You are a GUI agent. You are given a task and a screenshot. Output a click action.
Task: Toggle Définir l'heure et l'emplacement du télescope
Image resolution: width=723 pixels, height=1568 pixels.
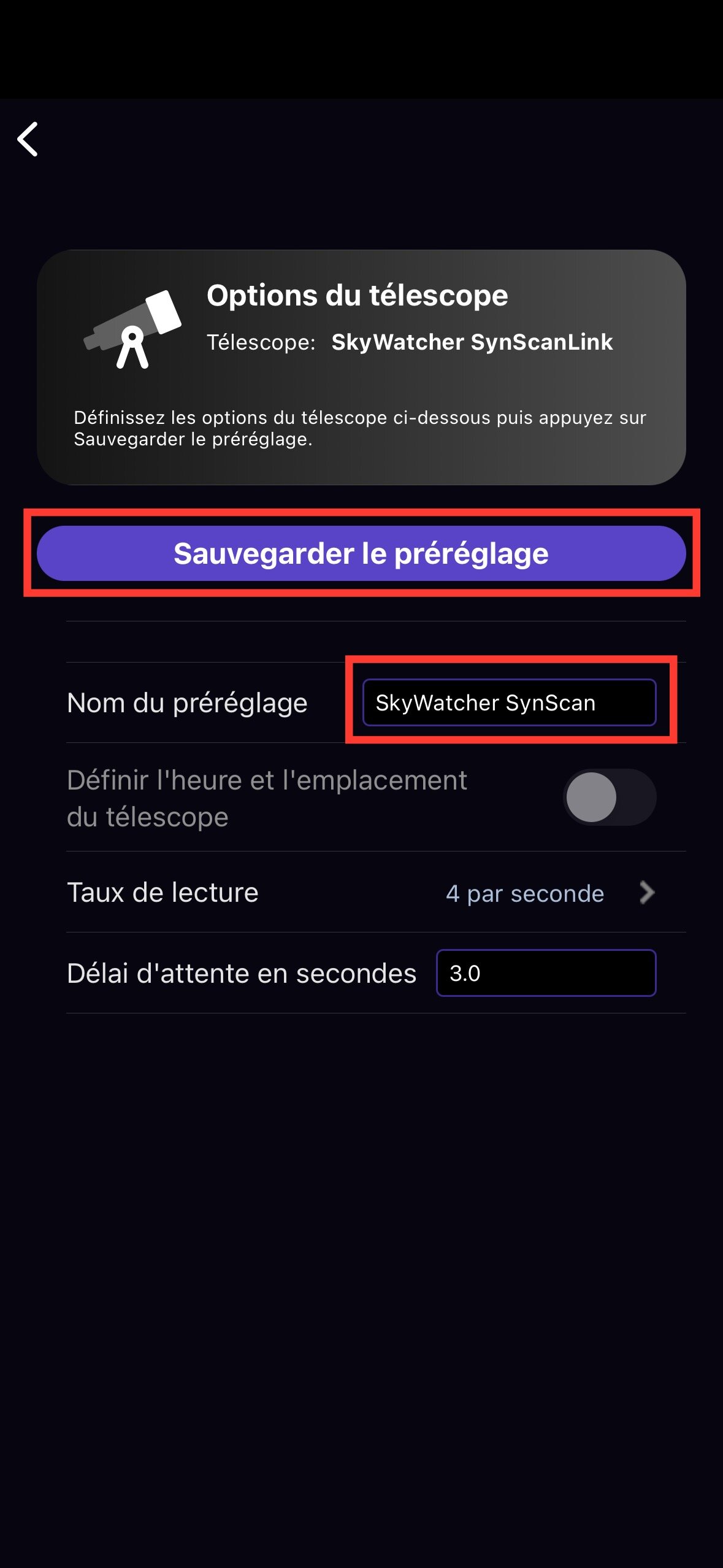point(609,797)
